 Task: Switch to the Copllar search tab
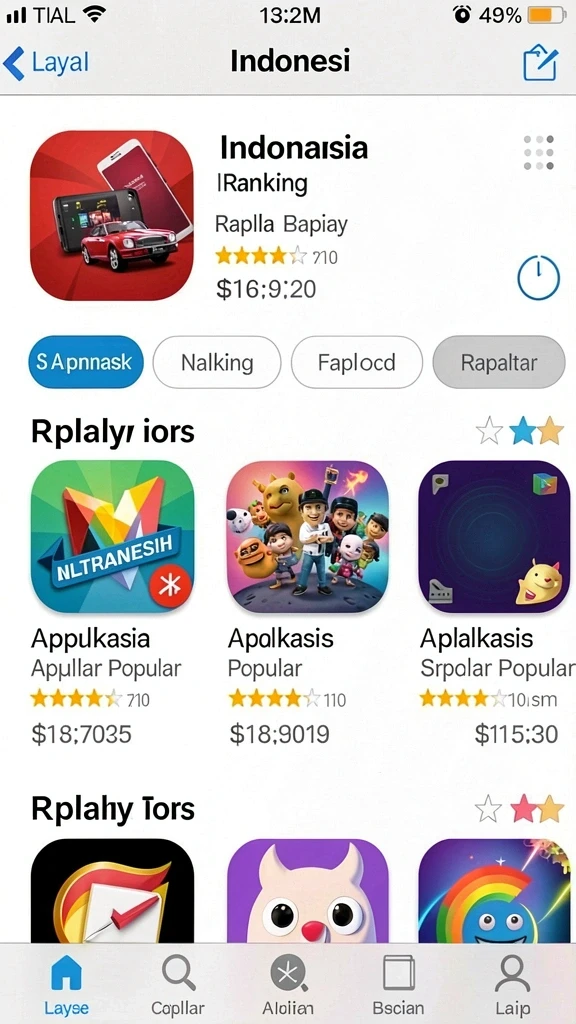(178, 985)
